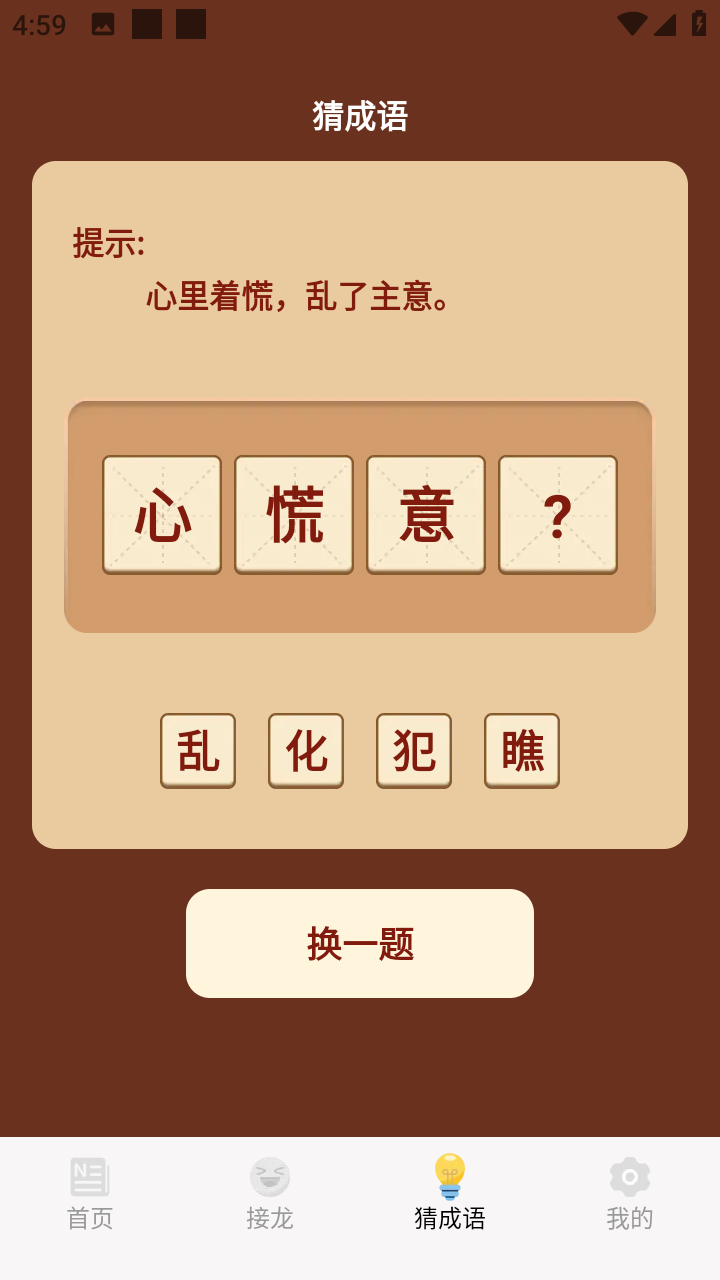The height and width of the screenshot is (1280, 720).
Task: Go to the 猜成语 tab
Action: 450,1195
